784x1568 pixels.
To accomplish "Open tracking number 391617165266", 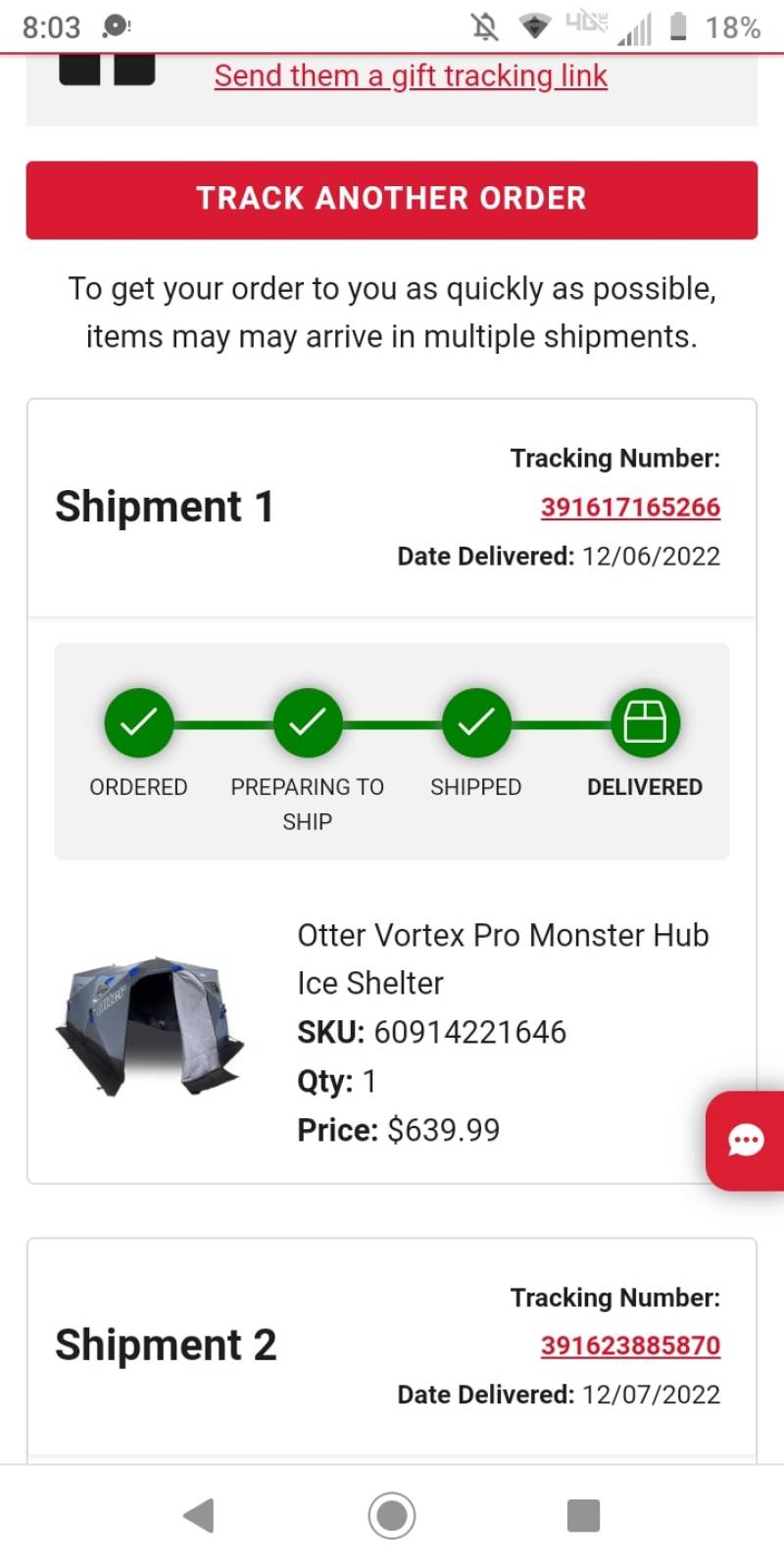I will coord(630,507).
